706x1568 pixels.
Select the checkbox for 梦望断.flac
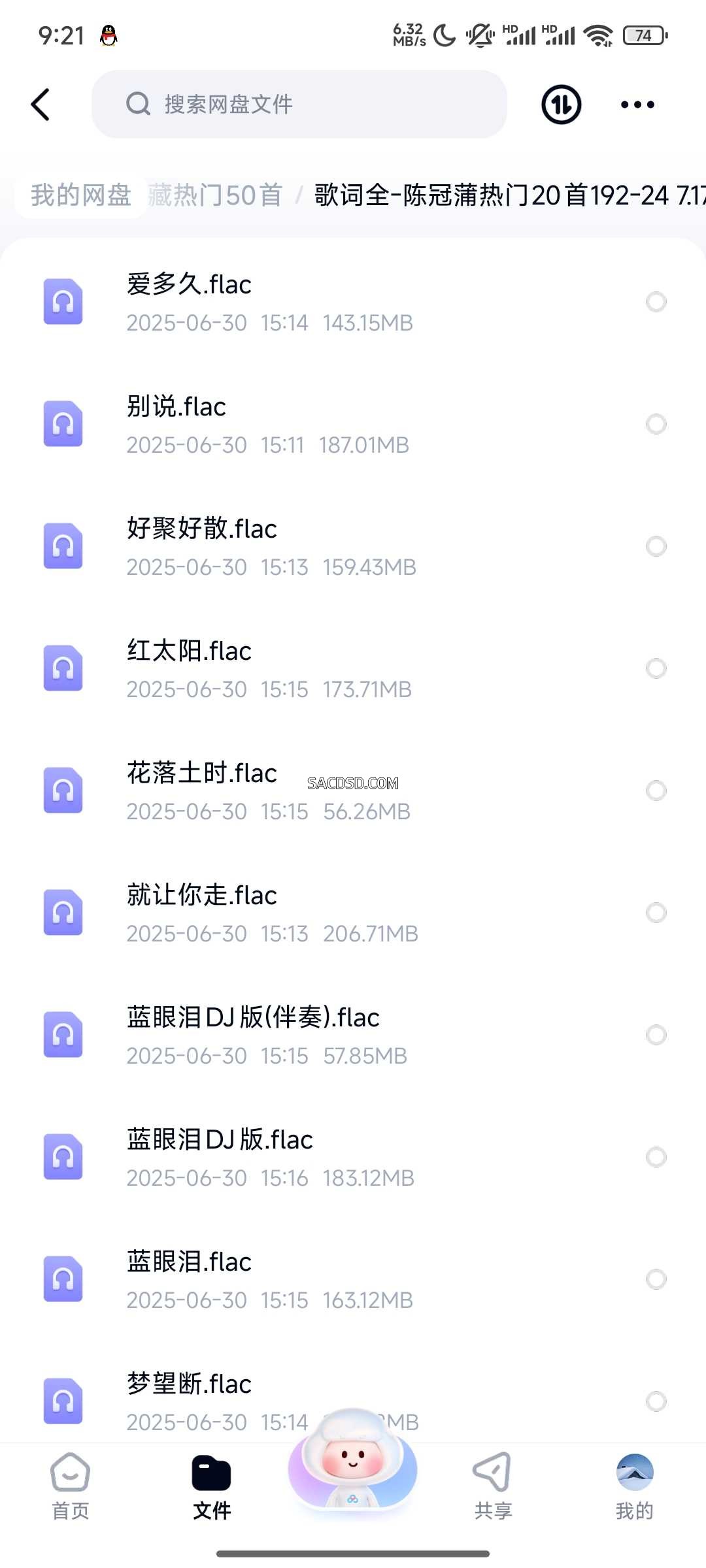(656, 1401)
